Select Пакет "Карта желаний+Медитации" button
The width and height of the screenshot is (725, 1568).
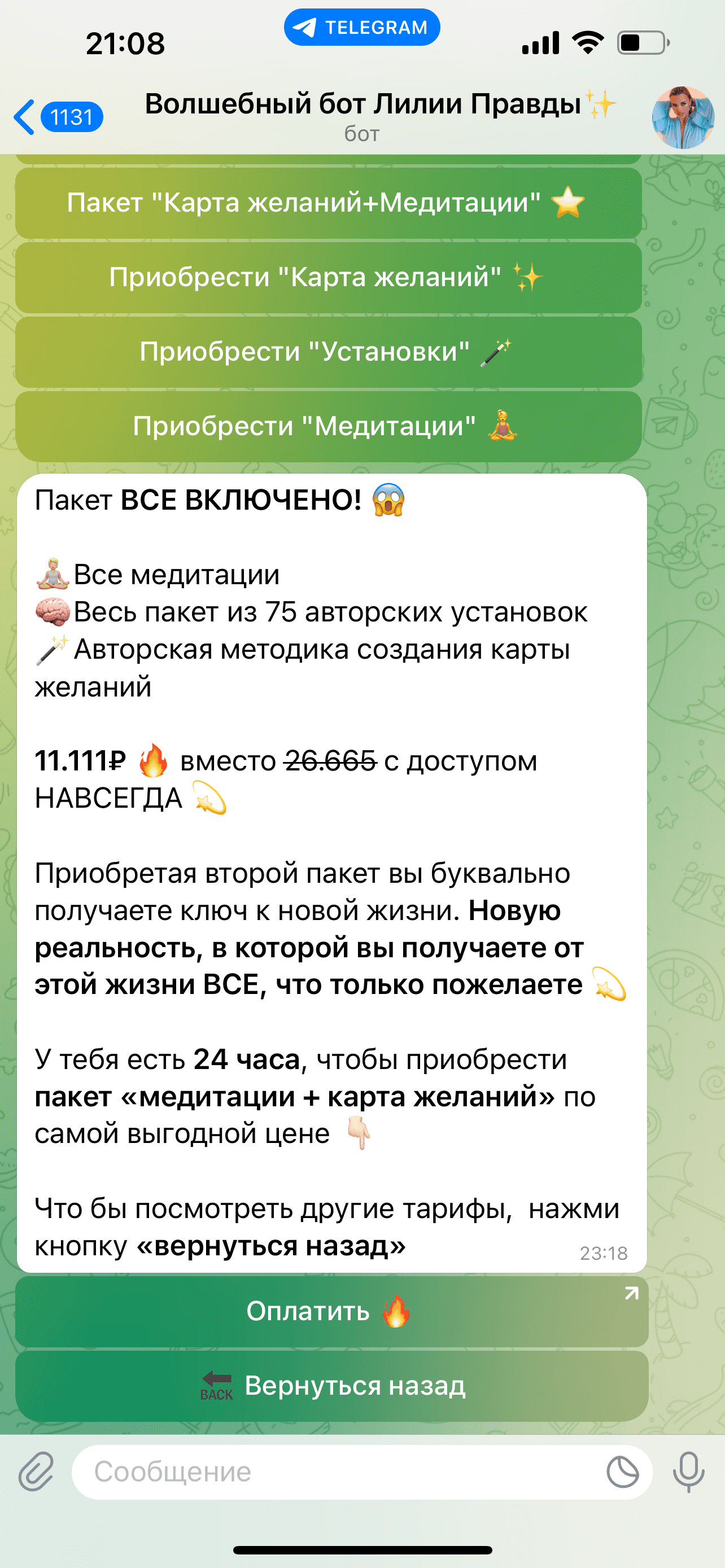coord(329,203)
